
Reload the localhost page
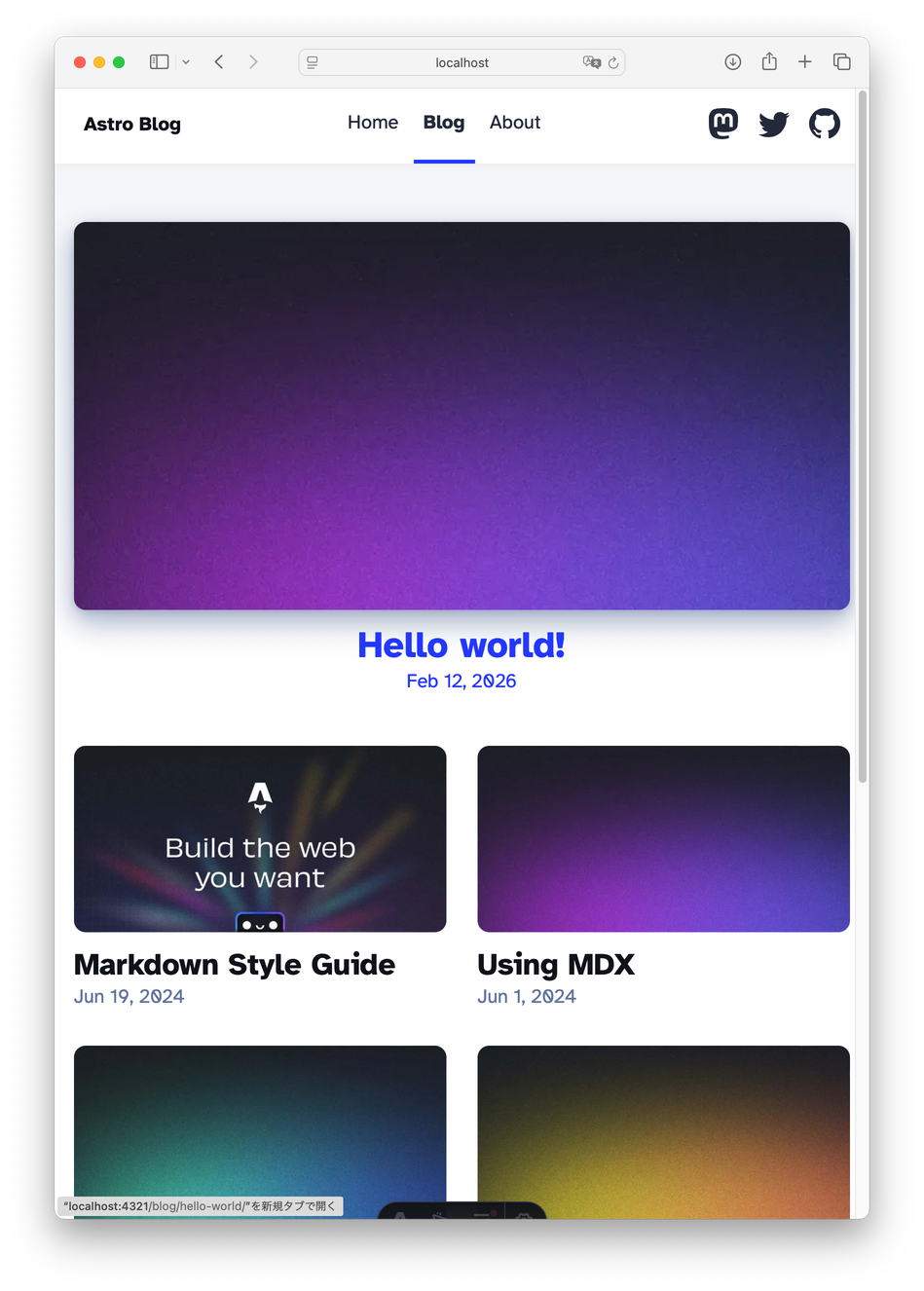(x=613, y=62)
